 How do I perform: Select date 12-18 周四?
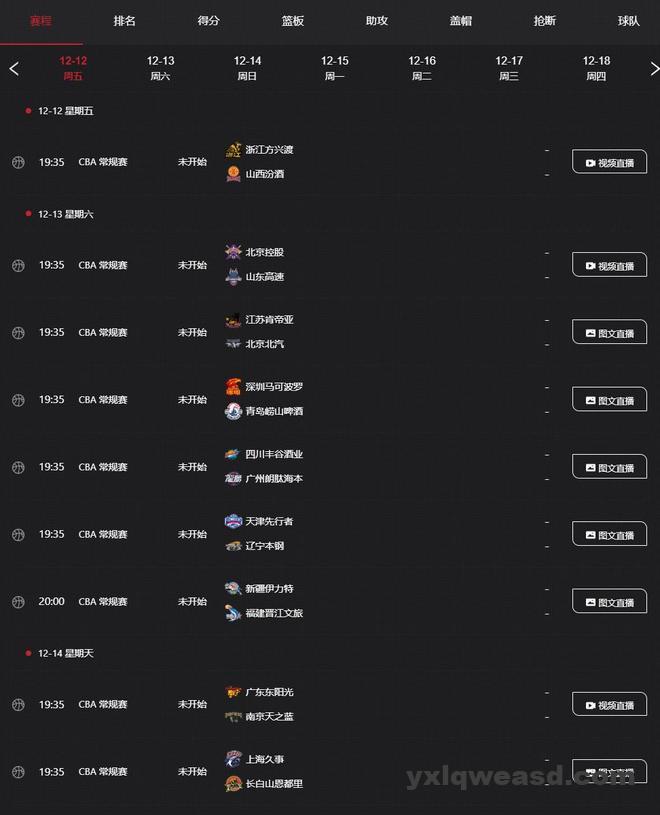click(596, 68)
